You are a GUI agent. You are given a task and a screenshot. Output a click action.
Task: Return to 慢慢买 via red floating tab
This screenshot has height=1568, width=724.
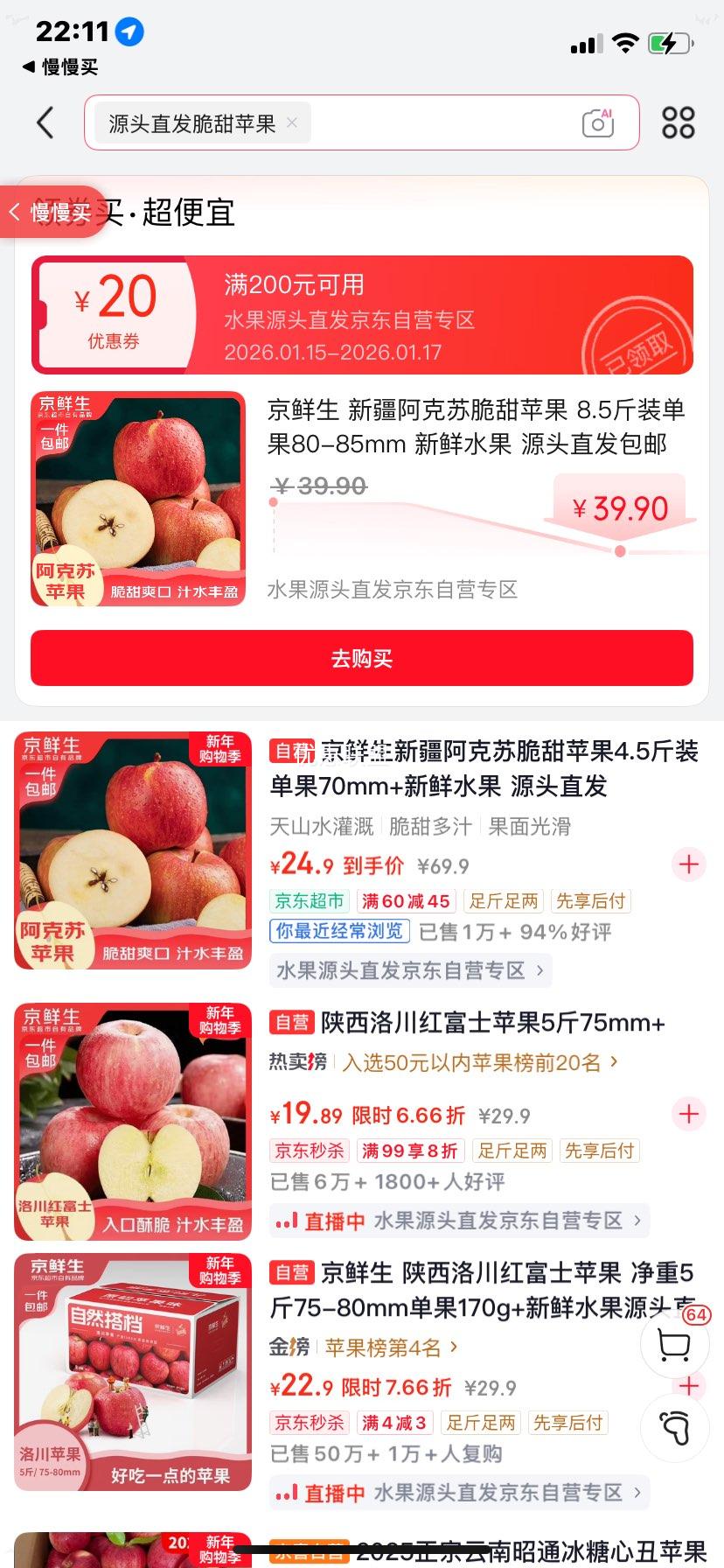point(52,212)
